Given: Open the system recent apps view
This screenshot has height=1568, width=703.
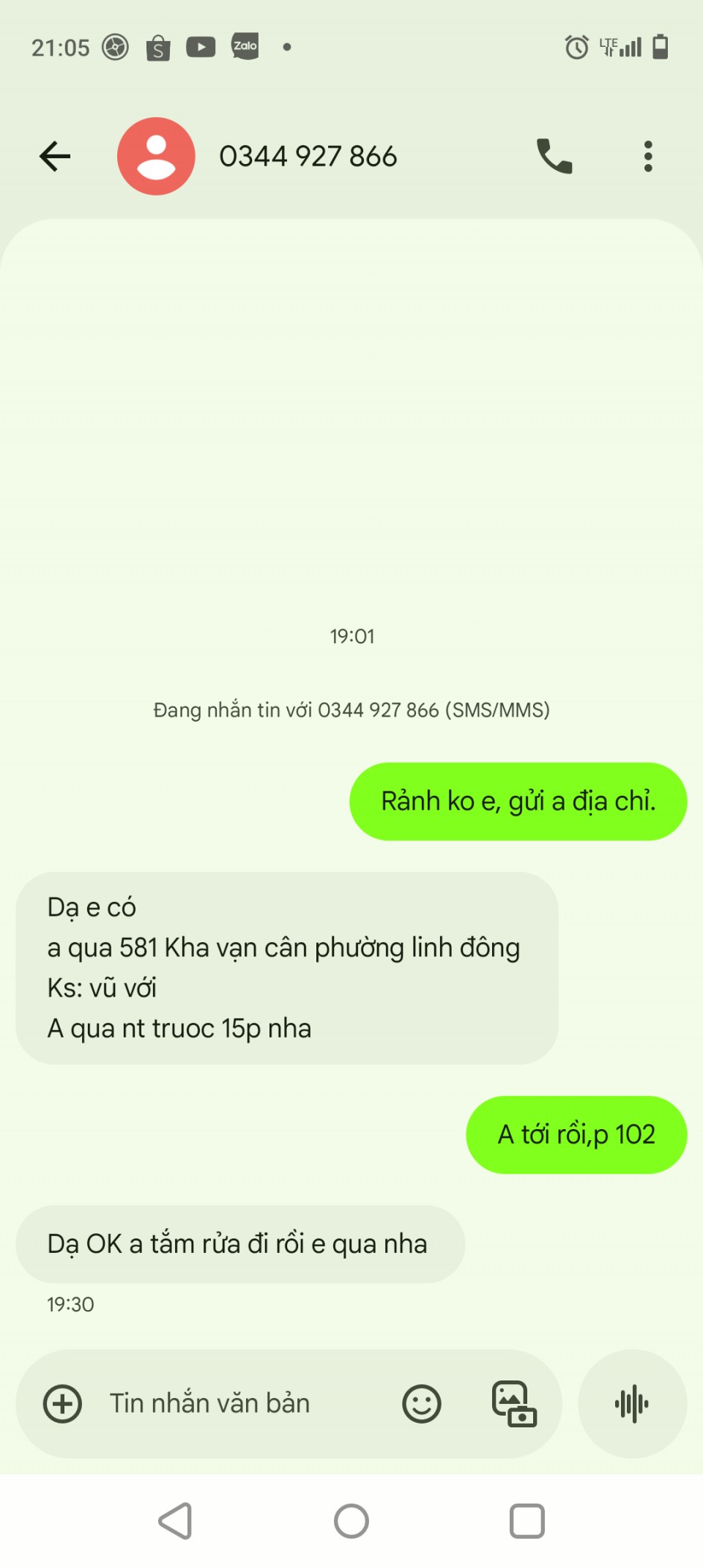Looking at the screenshot, I should tap(527, 1521).
